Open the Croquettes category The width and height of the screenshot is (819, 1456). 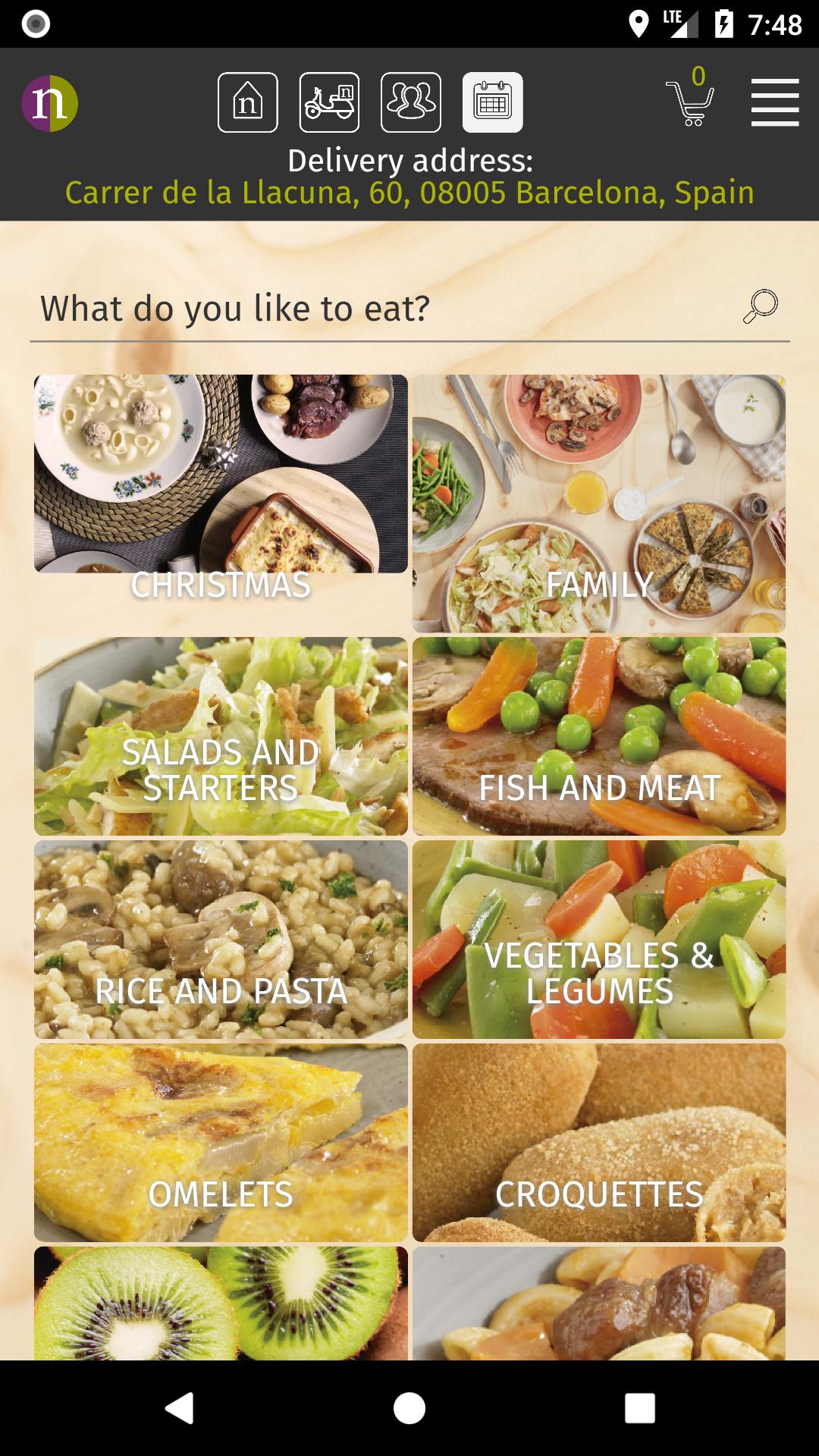pos(599,1142)
